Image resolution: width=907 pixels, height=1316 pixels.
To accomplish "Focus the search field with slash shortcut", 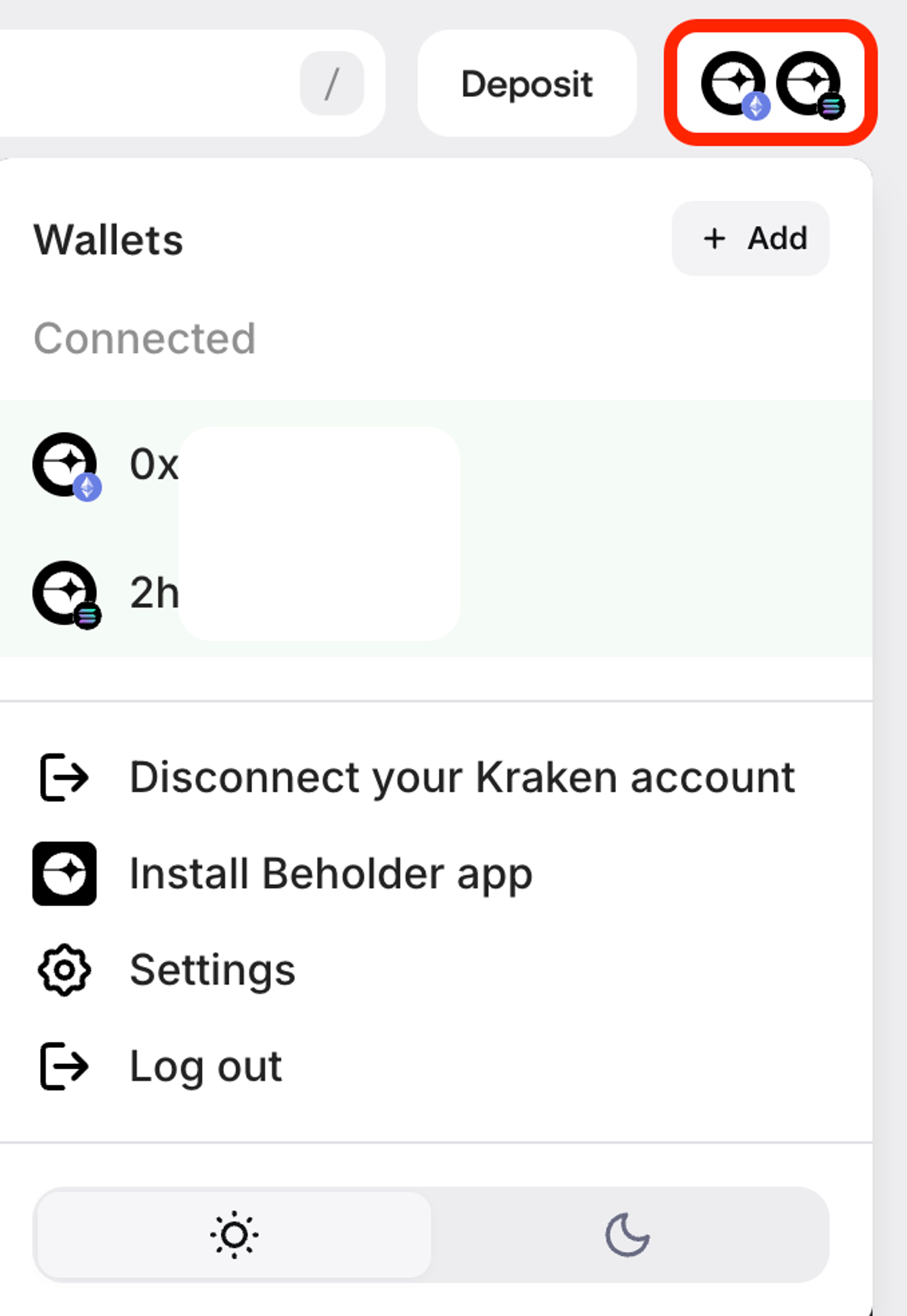I will (x=177, y=84).
